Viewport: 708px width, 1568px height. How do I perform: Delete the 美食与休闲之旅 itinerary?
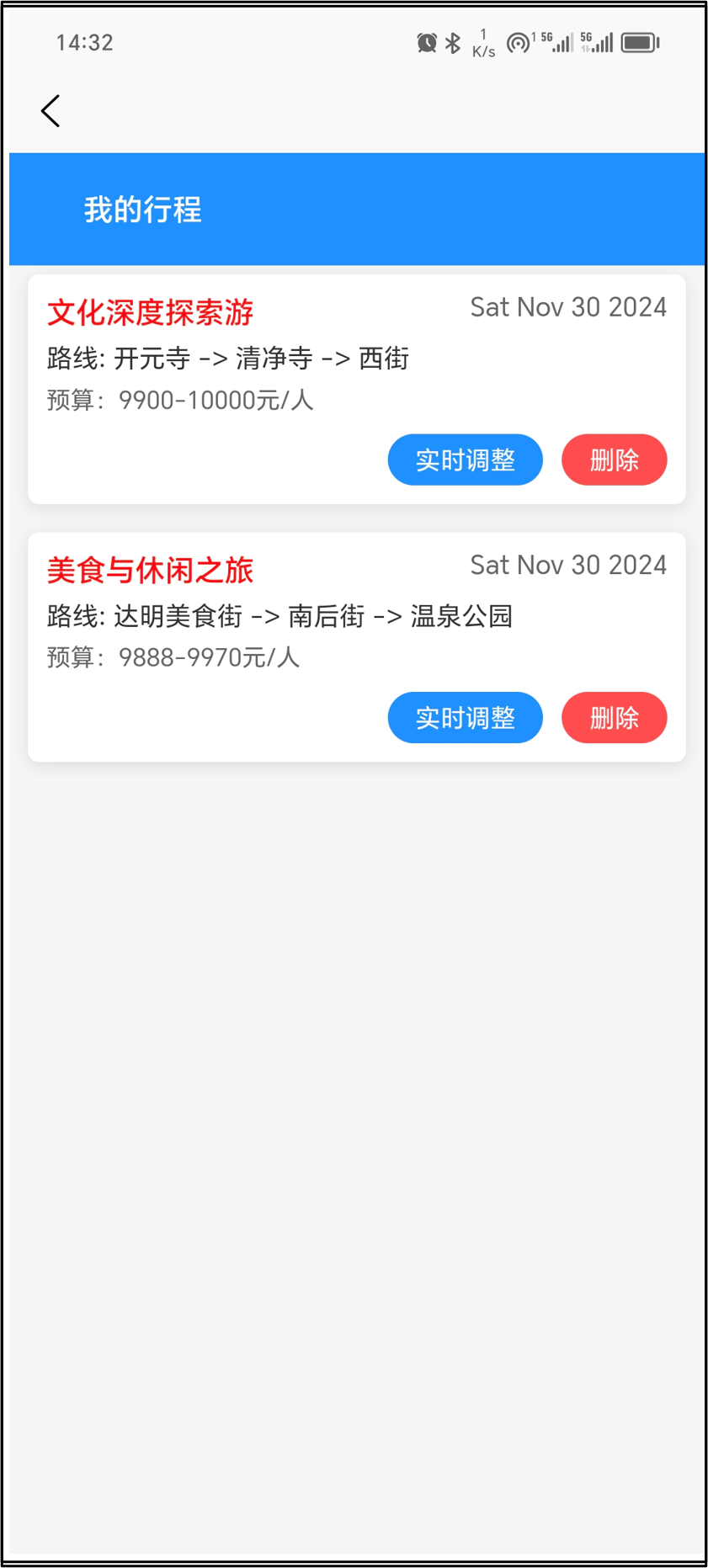click(614, 717)
